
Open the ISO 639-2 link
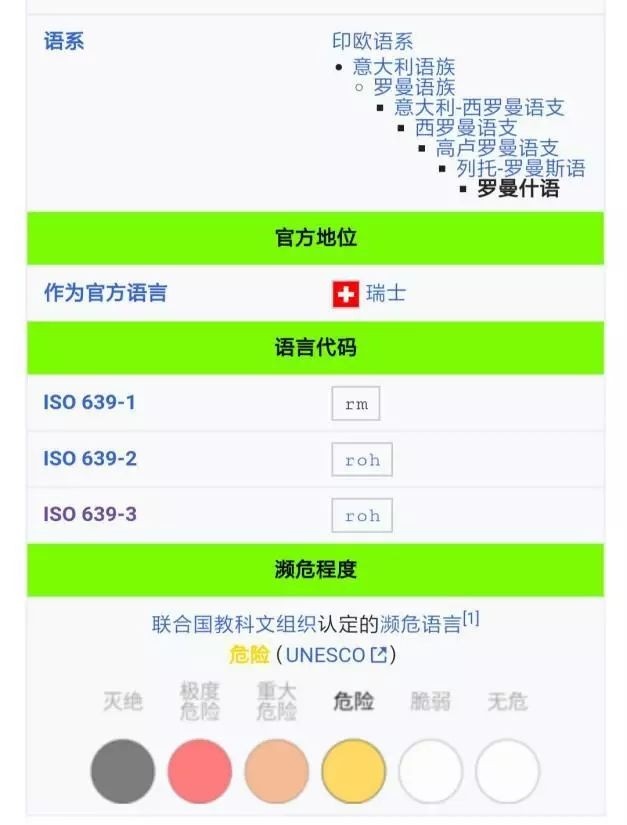point(89,459)
